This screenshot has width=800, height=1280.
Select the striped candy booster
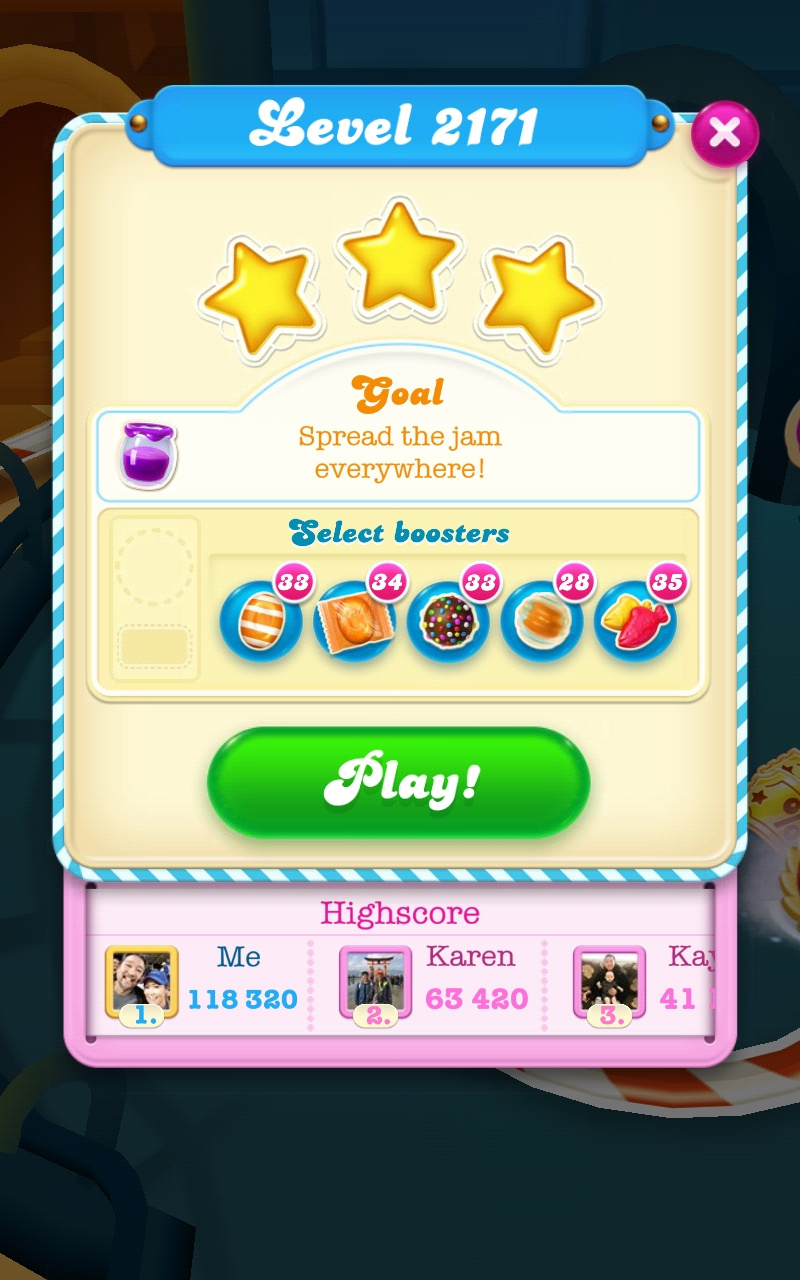click(260, 621)
